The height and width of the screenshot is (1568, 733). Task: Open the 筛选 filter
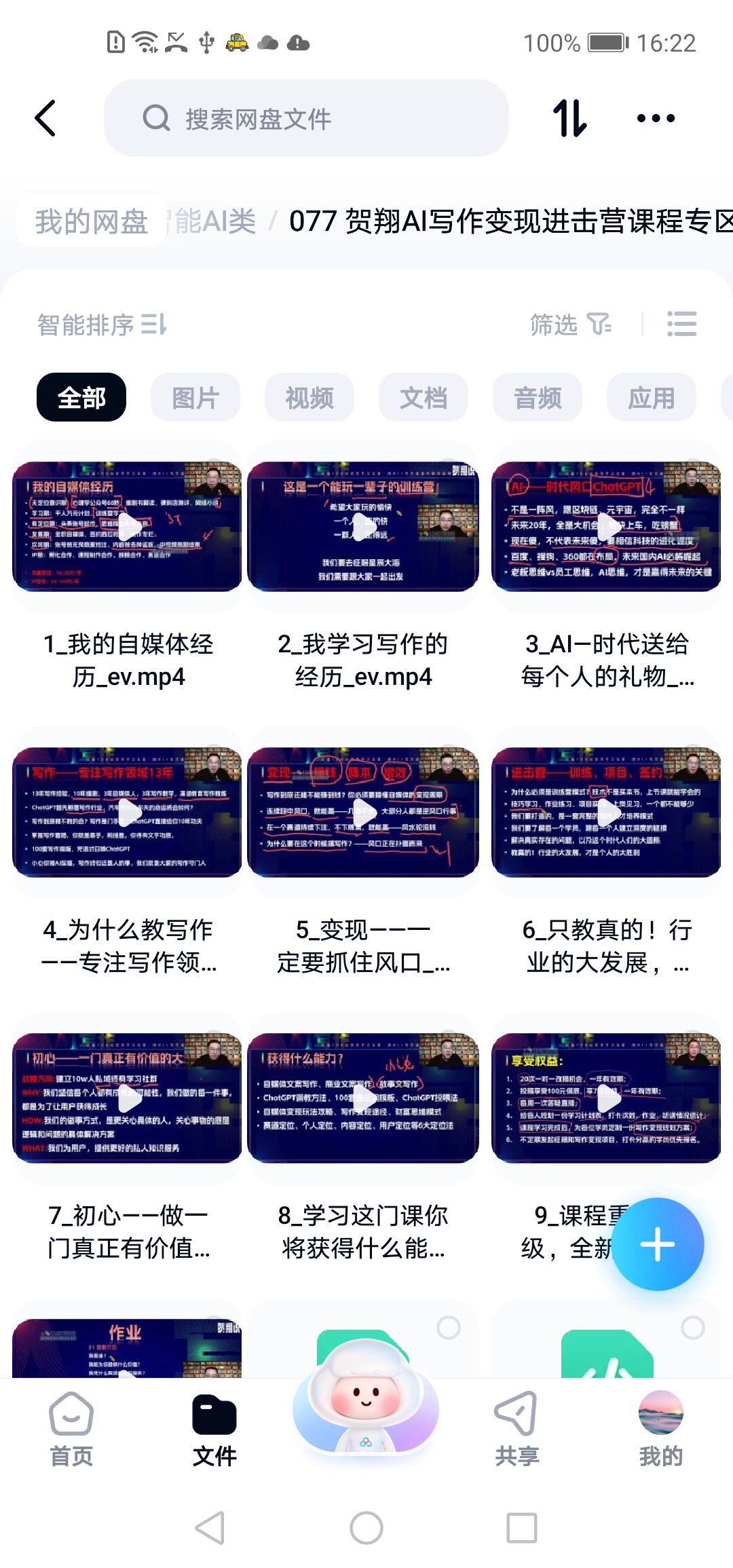(x=570, y=324)
